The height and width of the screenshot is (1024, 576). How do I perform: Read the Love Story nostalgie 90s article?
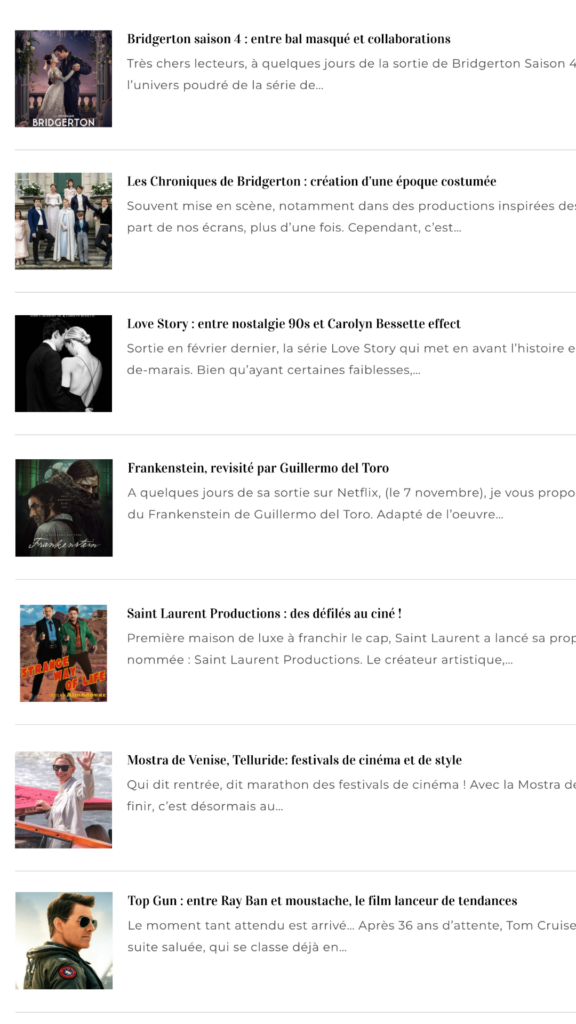293,324
